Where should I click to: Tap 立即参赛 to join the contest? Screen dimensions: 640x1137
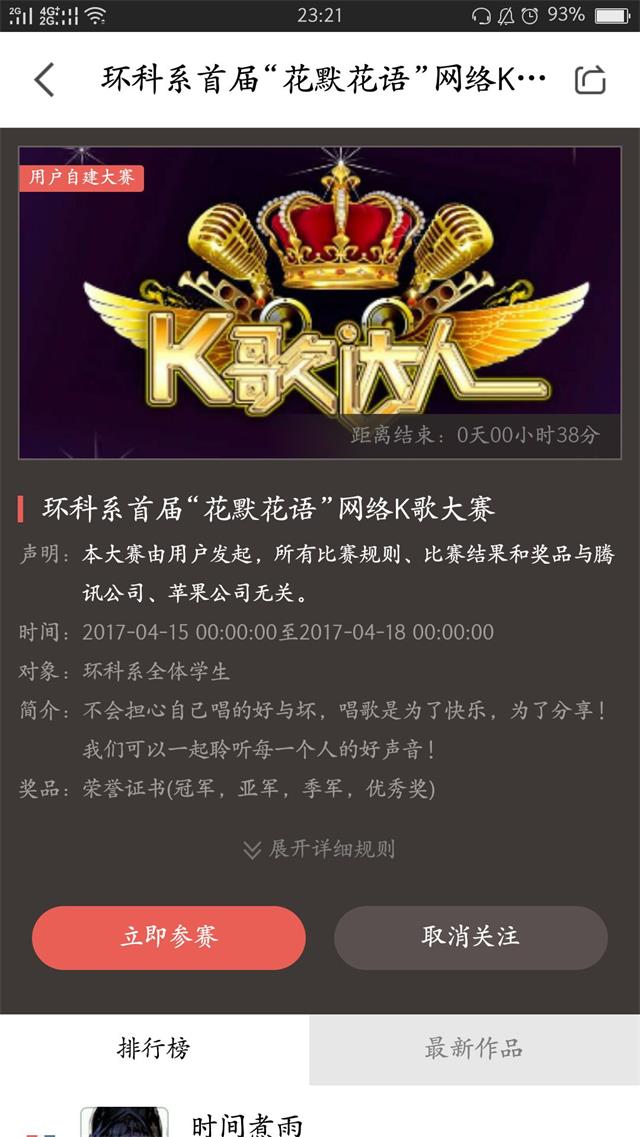(x=169, y=937)
